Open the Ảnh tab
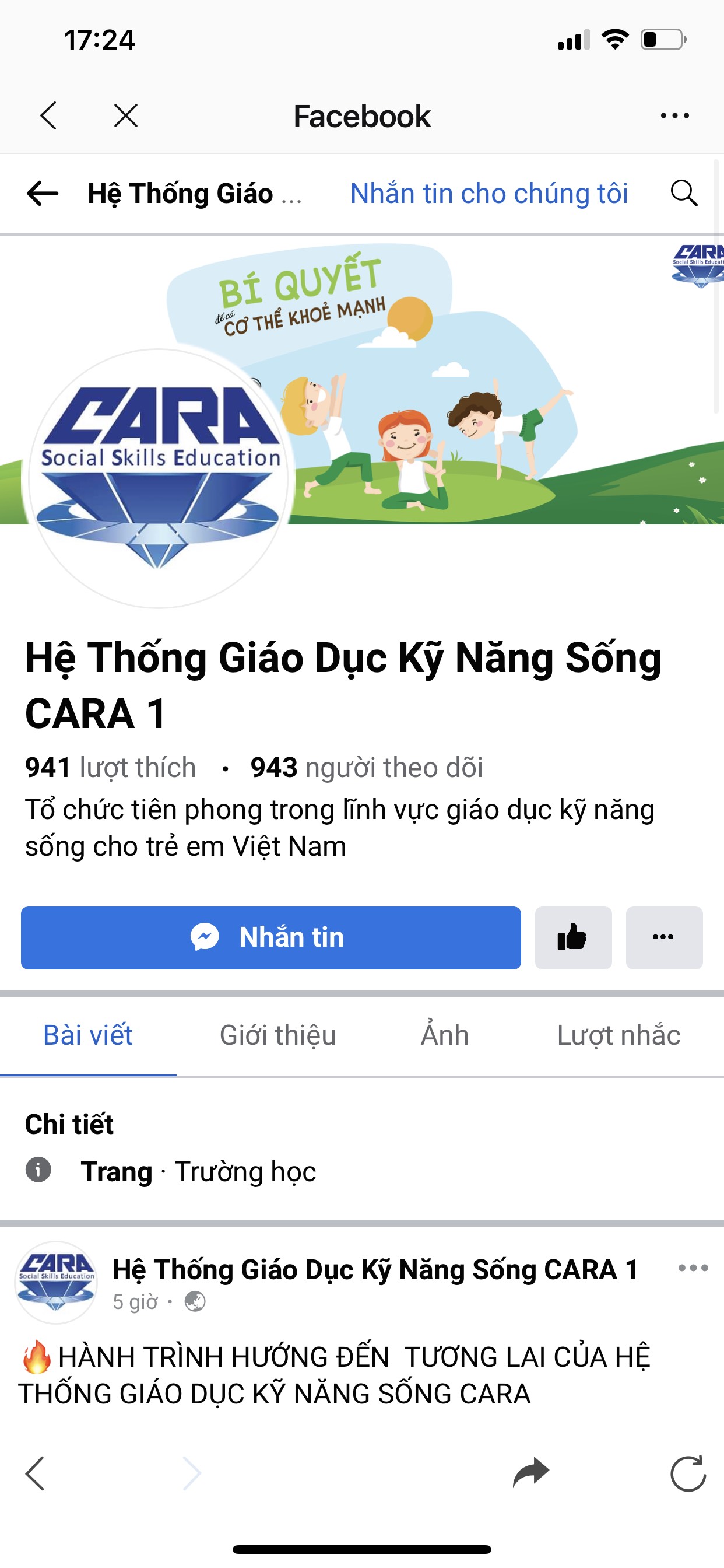This screenshot has height=1568, width=724. coord(445,1035)
